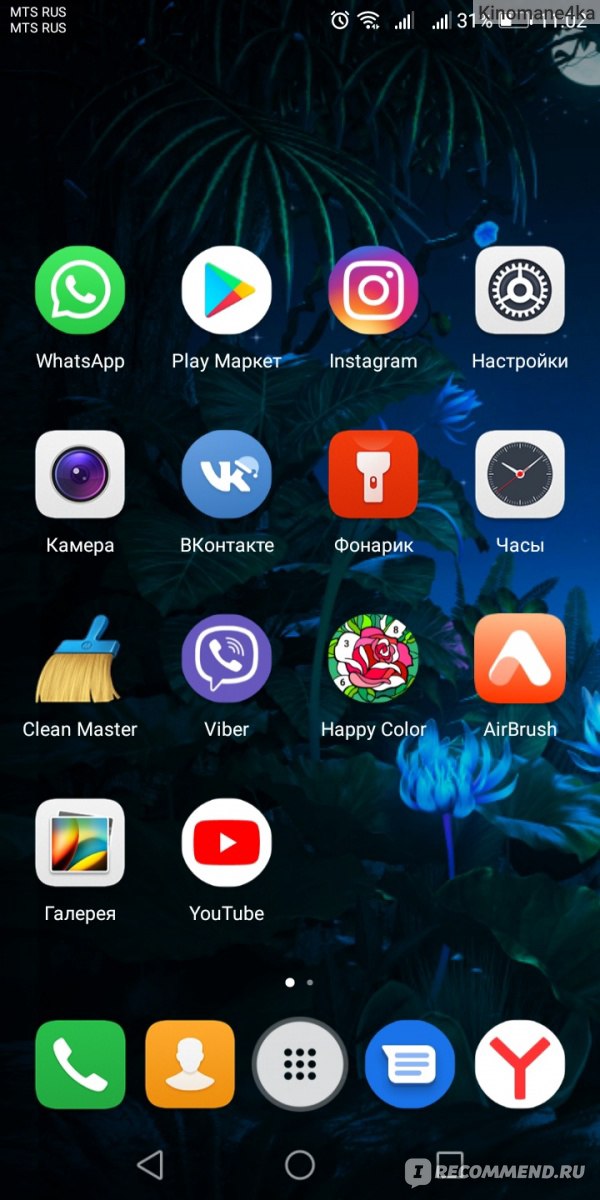Open the app drawer
600x1200 pixels.
(300, 1065)
